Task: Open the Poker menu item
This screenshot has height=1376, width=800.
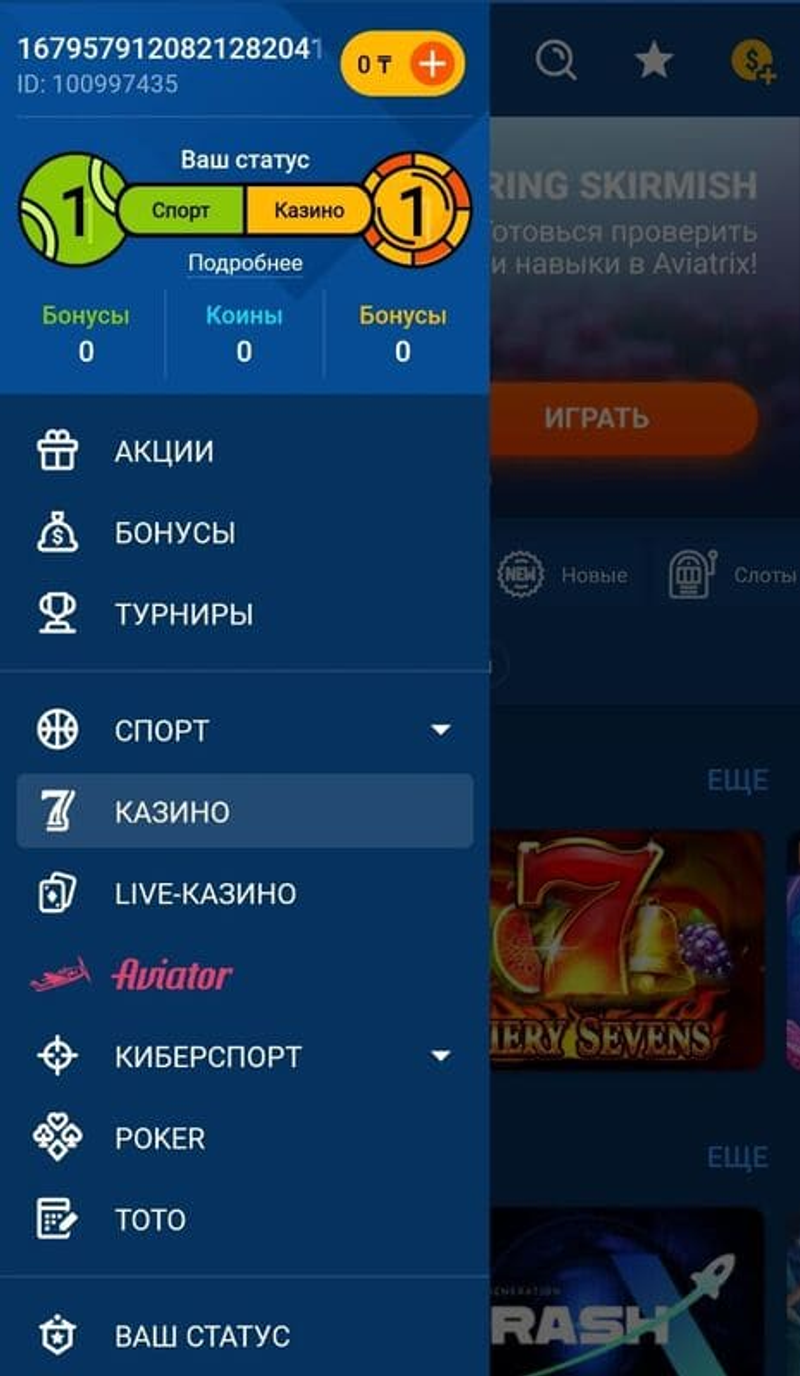Action: (x=160, y=1138)
